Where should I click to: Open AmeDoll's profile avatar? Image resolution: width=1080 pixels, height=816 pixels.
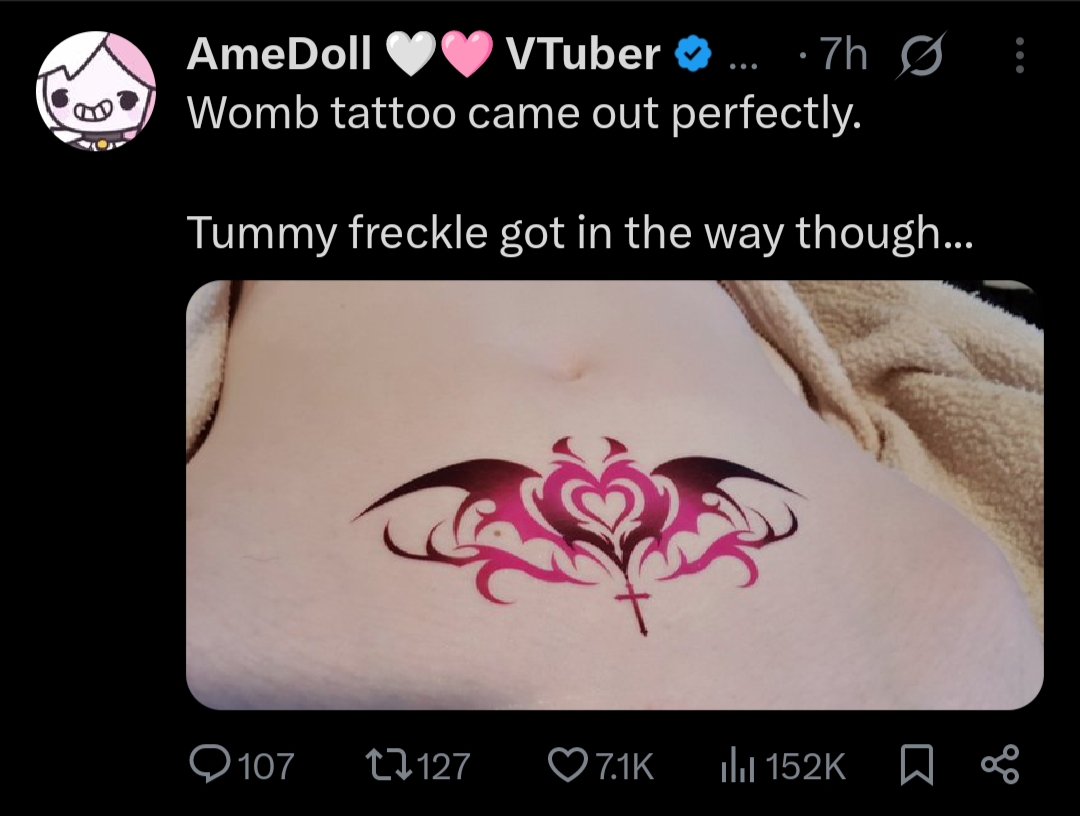coord(96,91)
